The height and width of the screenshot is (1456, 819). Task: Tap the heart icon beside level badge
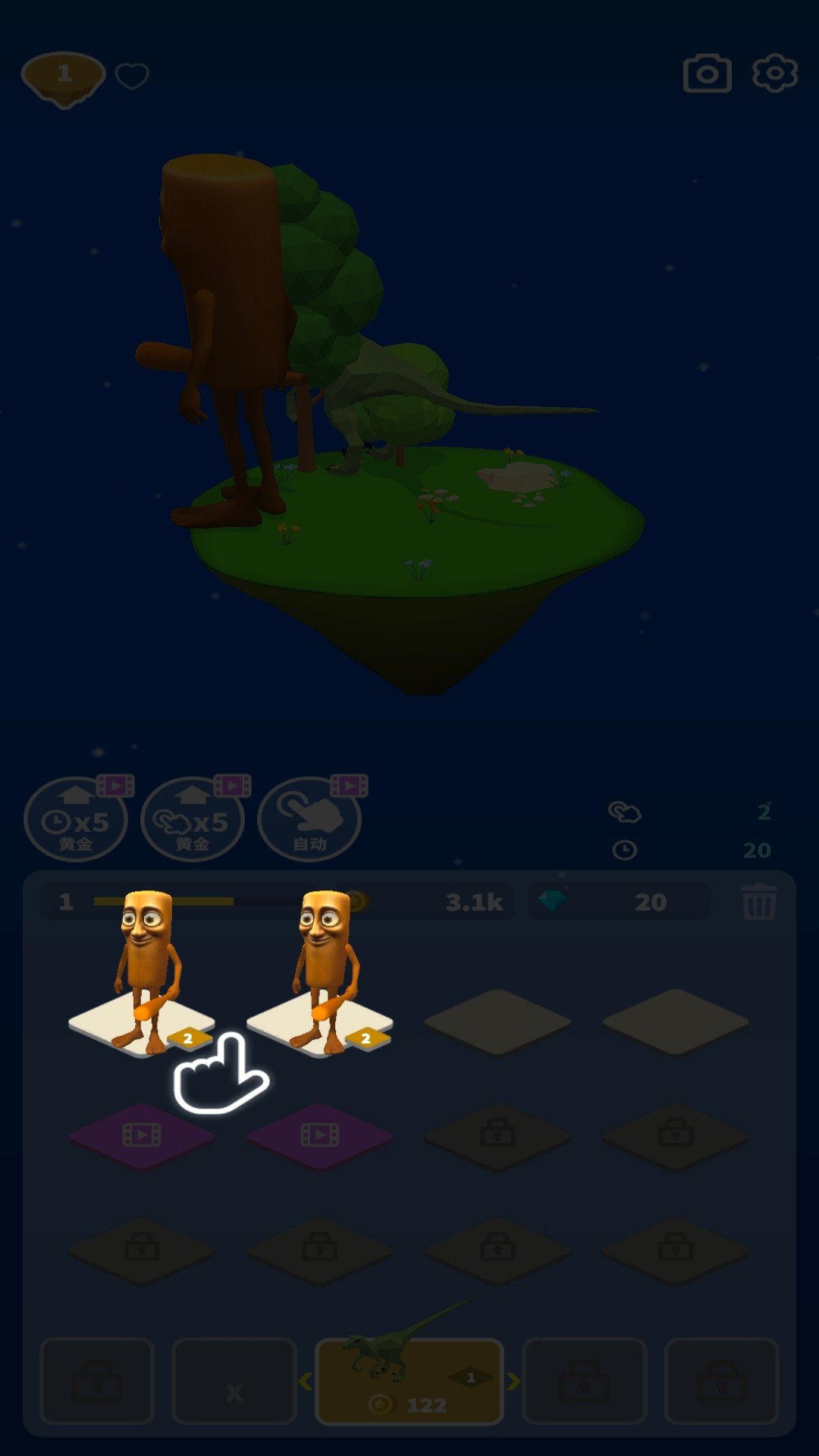tap(132, 76)
